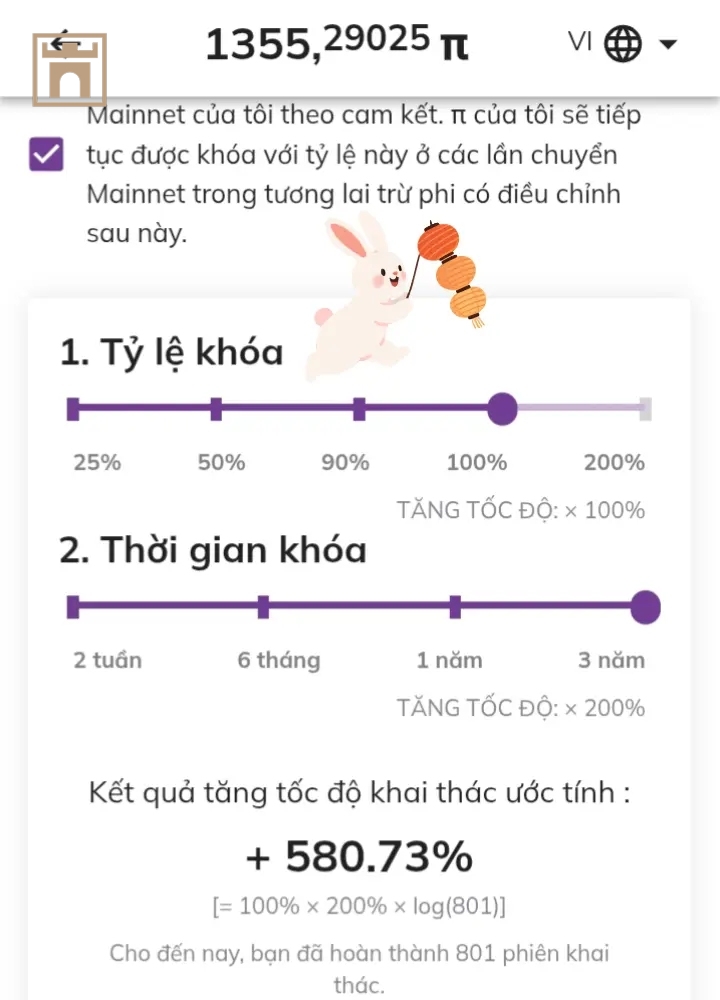This screenshot has height=1000, width=720.
Task: Set lockup ratio to 200%
Action: coord(645,408)
